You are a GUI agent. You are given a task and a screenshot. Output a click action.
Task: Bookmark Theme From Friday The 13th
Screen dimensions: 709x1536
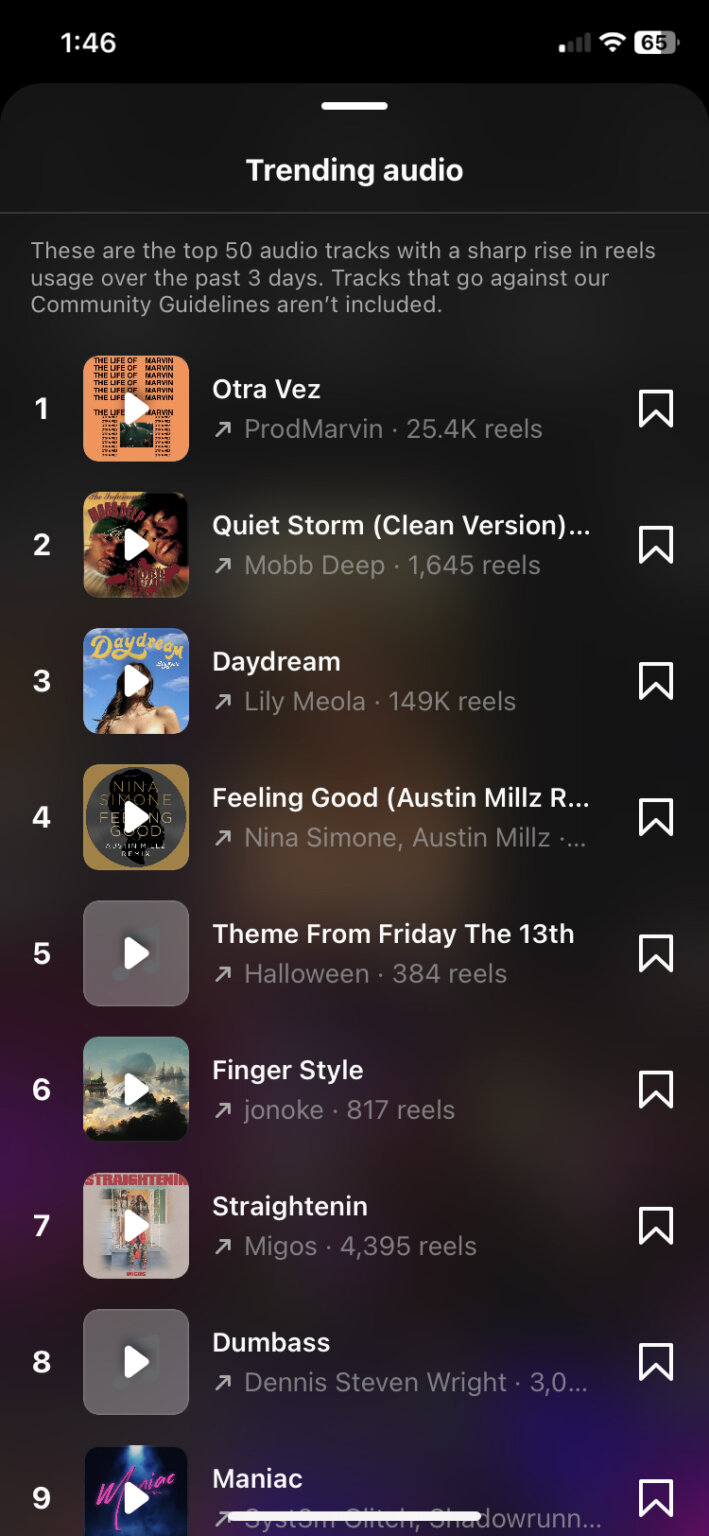(656, 953)
